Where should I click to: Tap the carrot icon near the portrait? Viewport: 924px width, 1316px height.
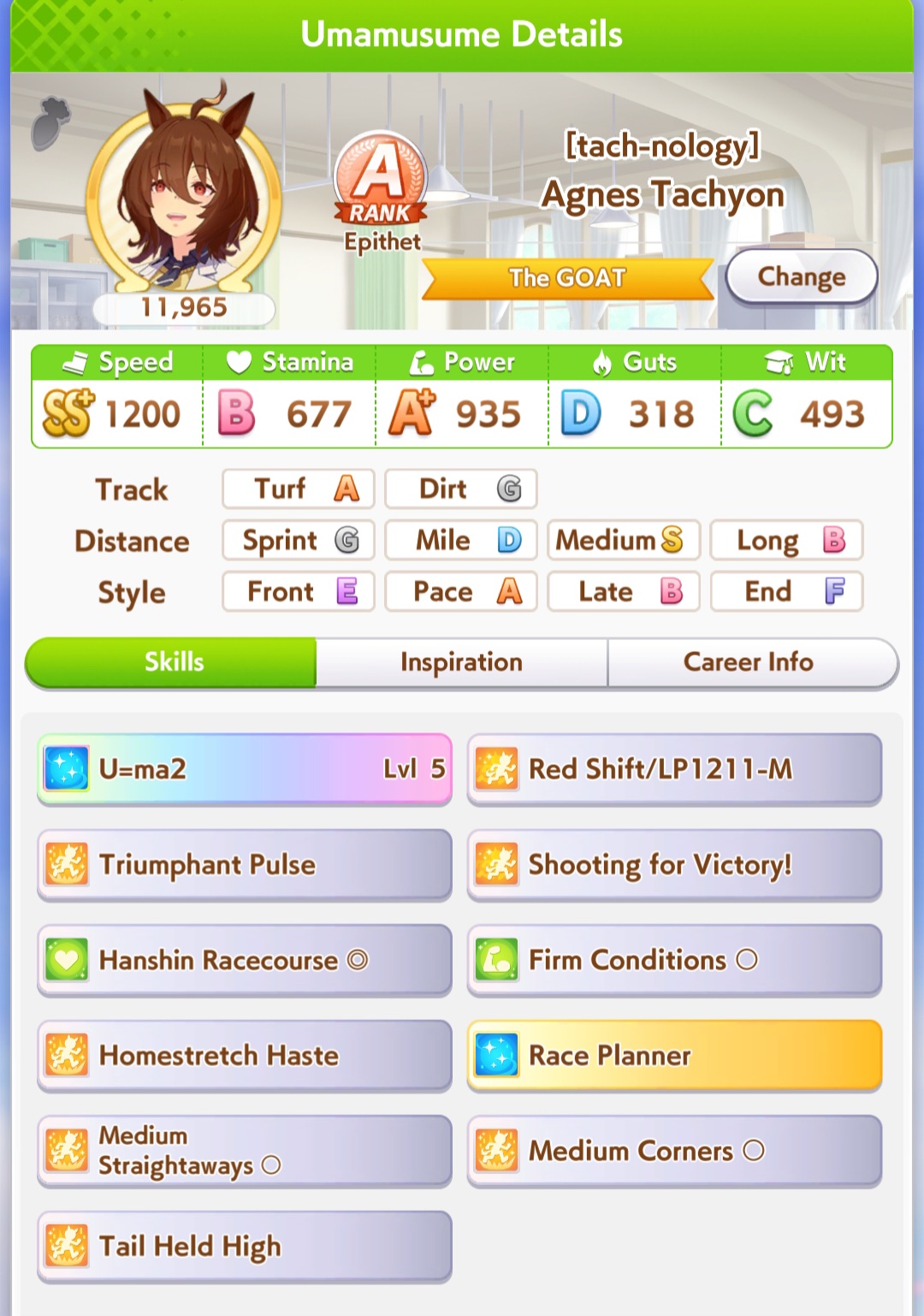[50, 124]
